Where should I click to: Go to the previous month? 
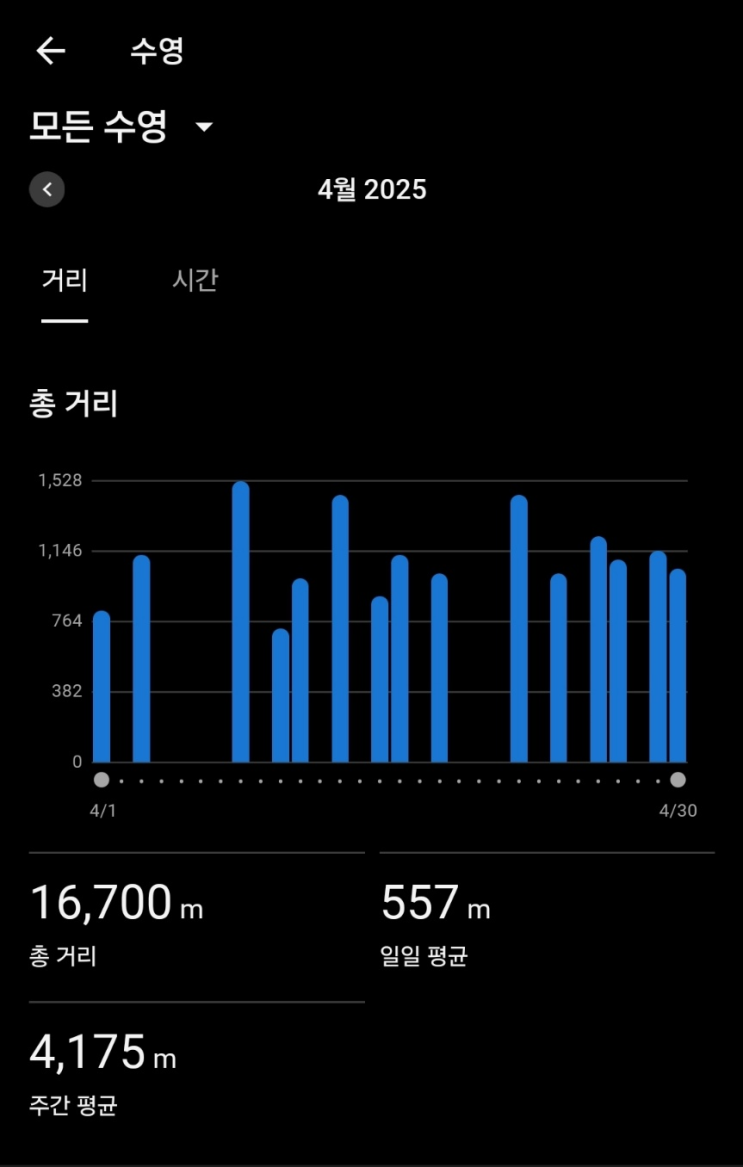47,189
